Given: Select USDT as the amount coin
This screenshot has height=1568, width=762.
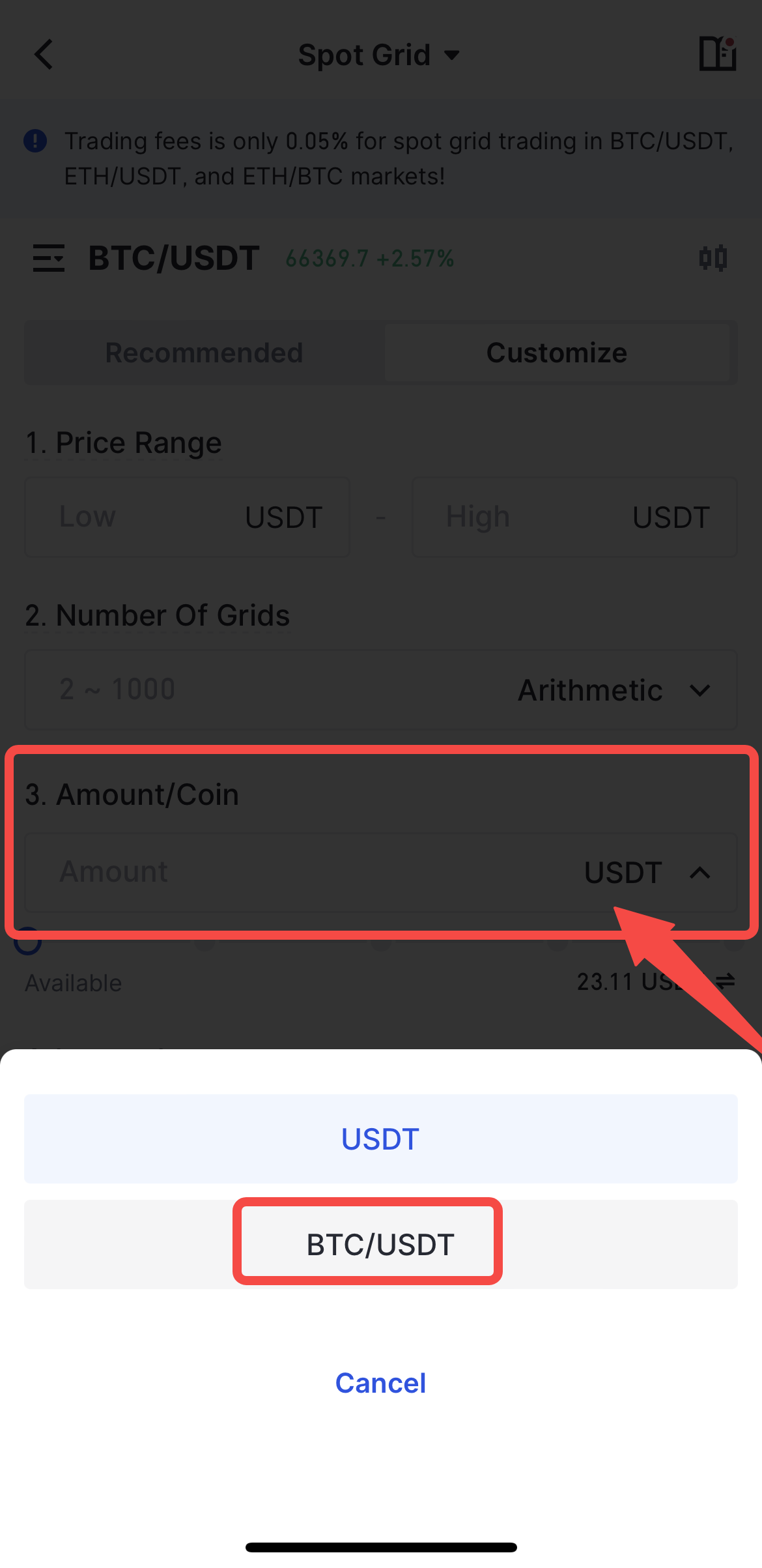Looking at the screenshot, I should (380, 1139).
